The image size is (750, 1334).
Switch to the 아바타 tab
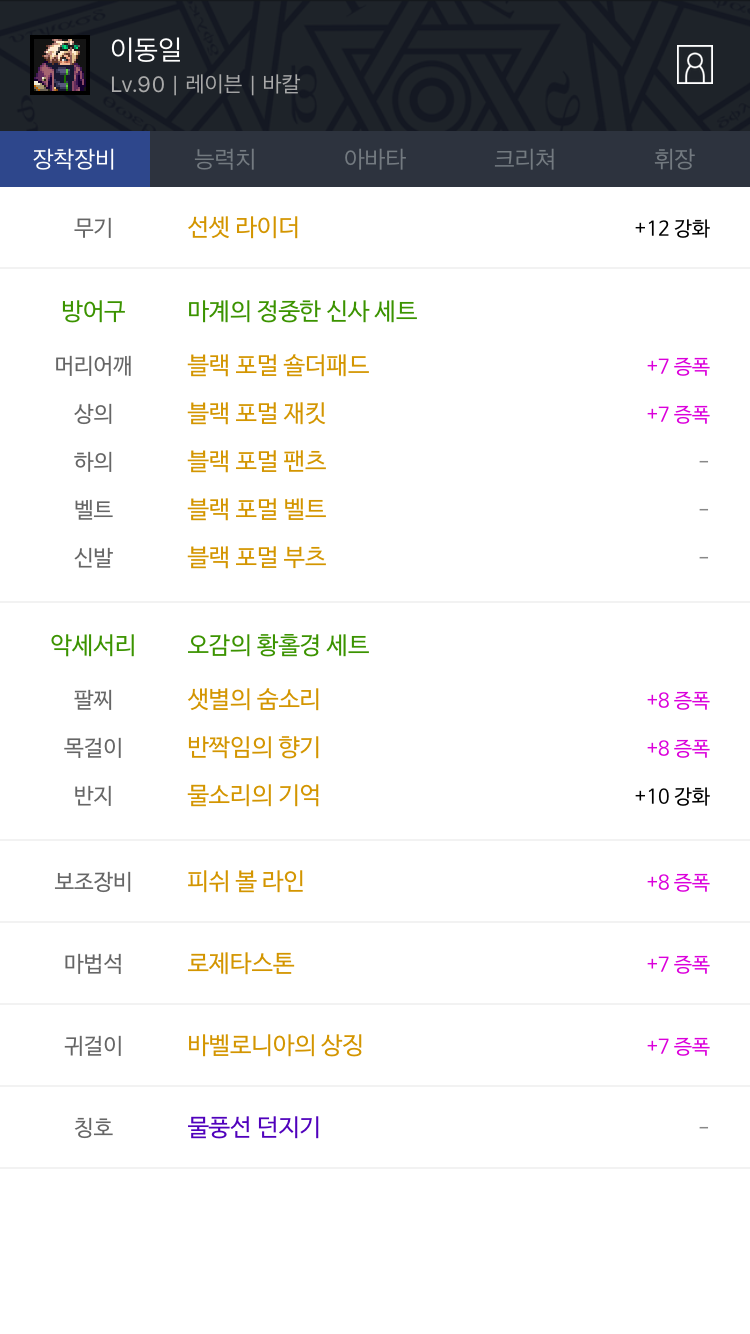pyautogui.click(x=375, y=159)
